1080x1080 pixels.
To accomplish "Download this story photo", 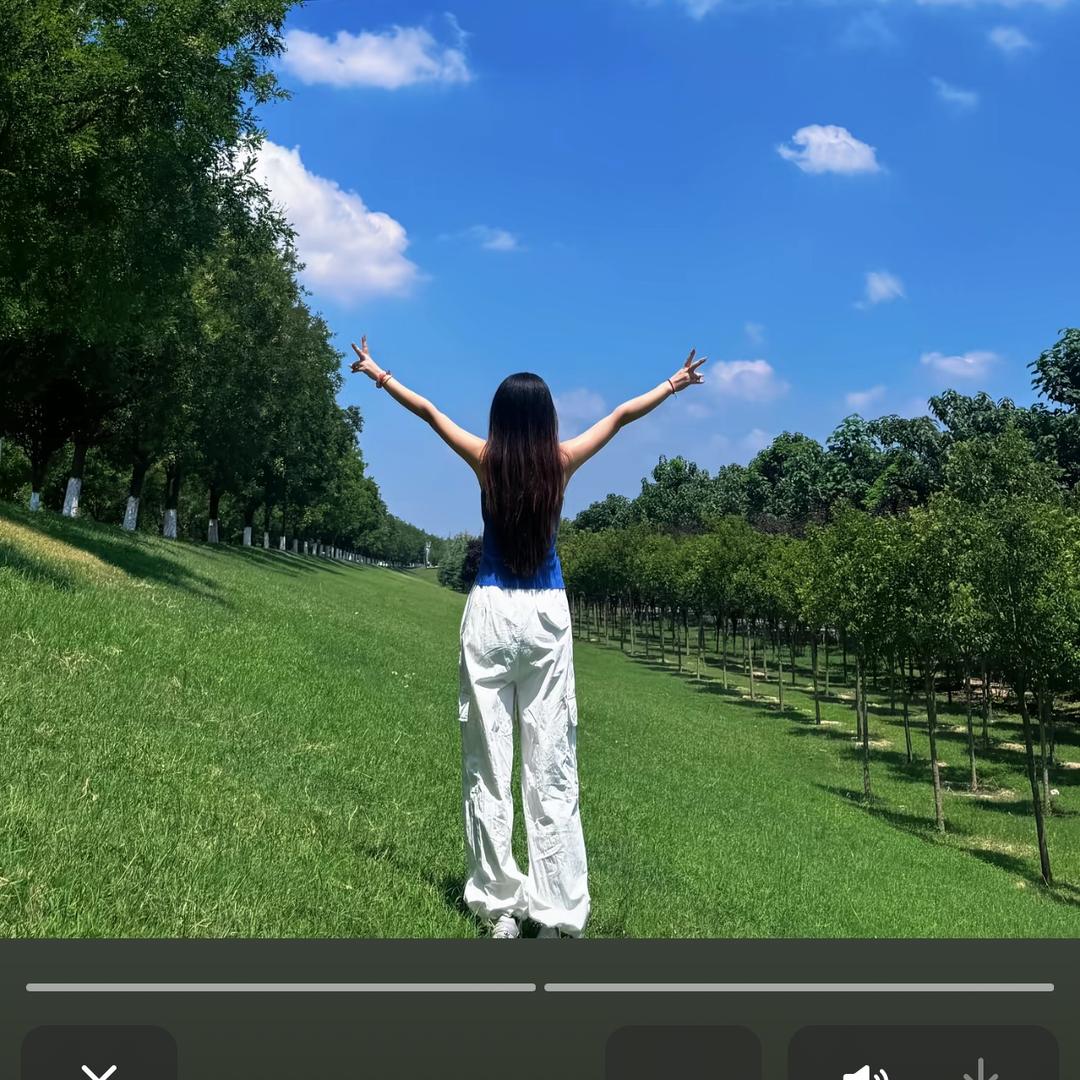I will point(980,1070).
